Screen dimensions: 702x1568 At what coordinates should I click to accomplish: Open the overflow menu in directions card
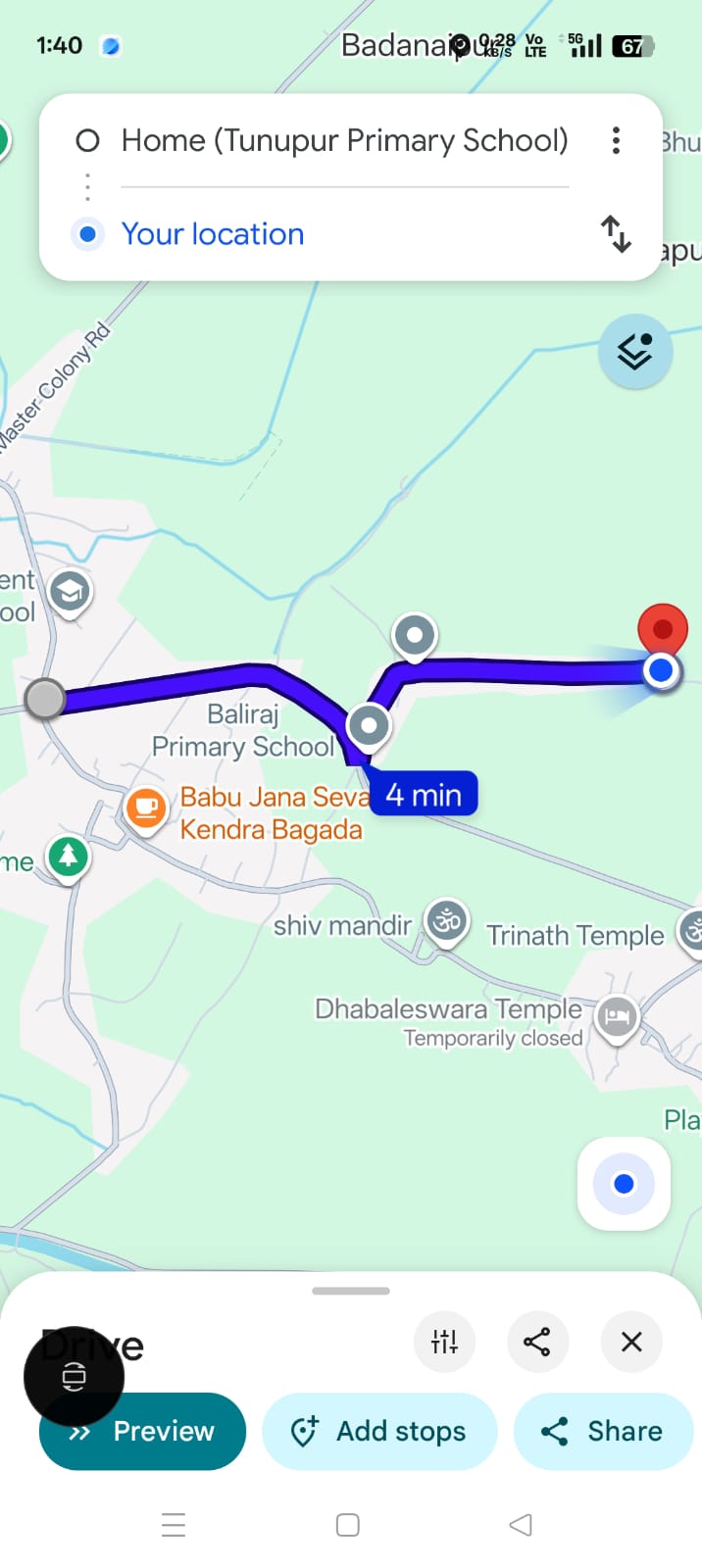coord(616,140)
